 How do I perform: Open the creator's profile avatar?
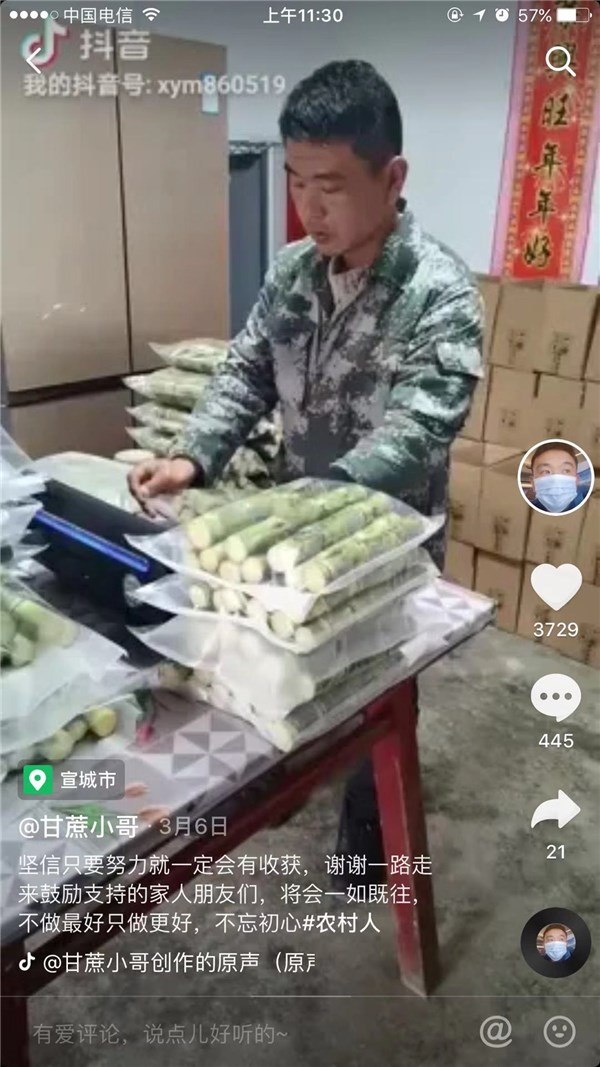[x=555, y=477]
